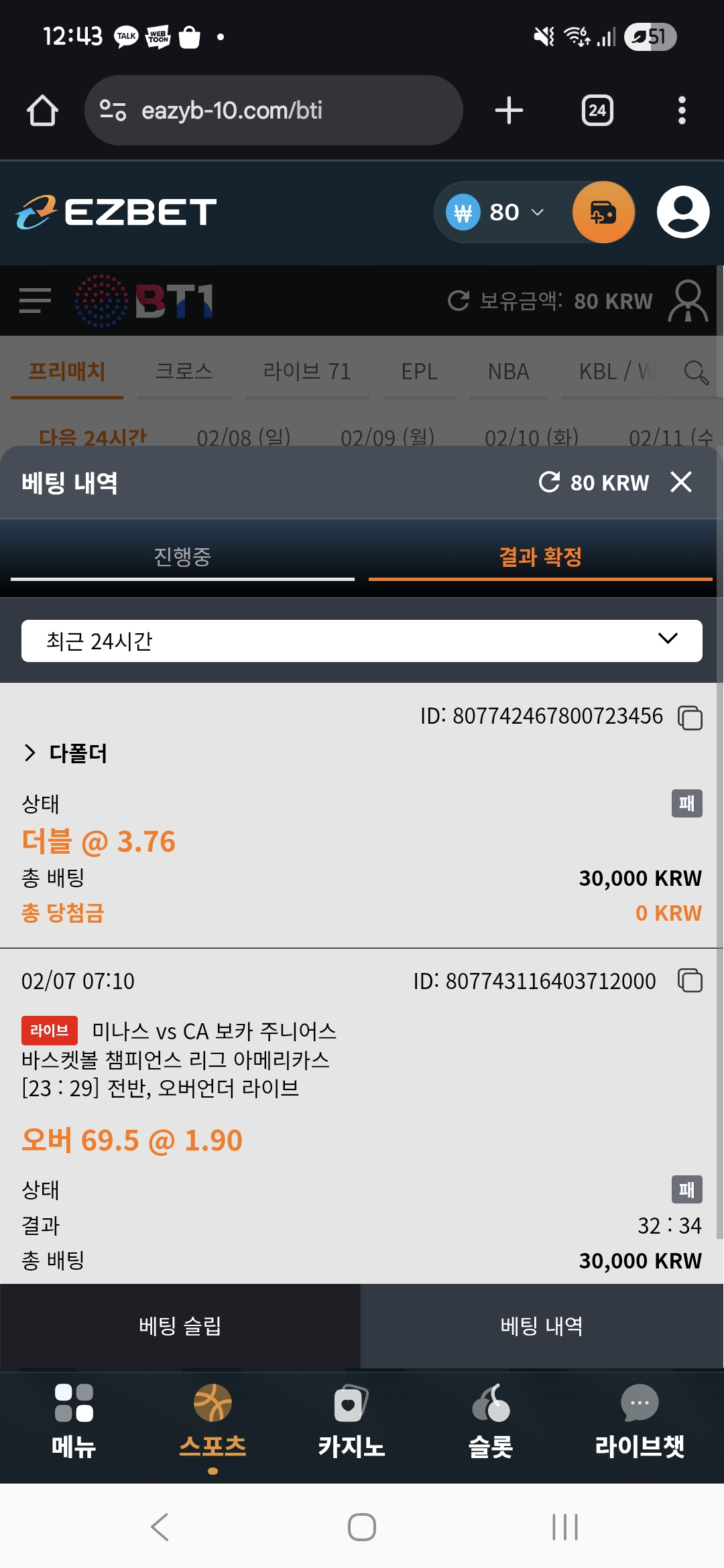The width and height of the screenshot is (724, 1568).
Task: Open the EZBET profile avatar
Action: pyautogui.click(x=682, y=212)
